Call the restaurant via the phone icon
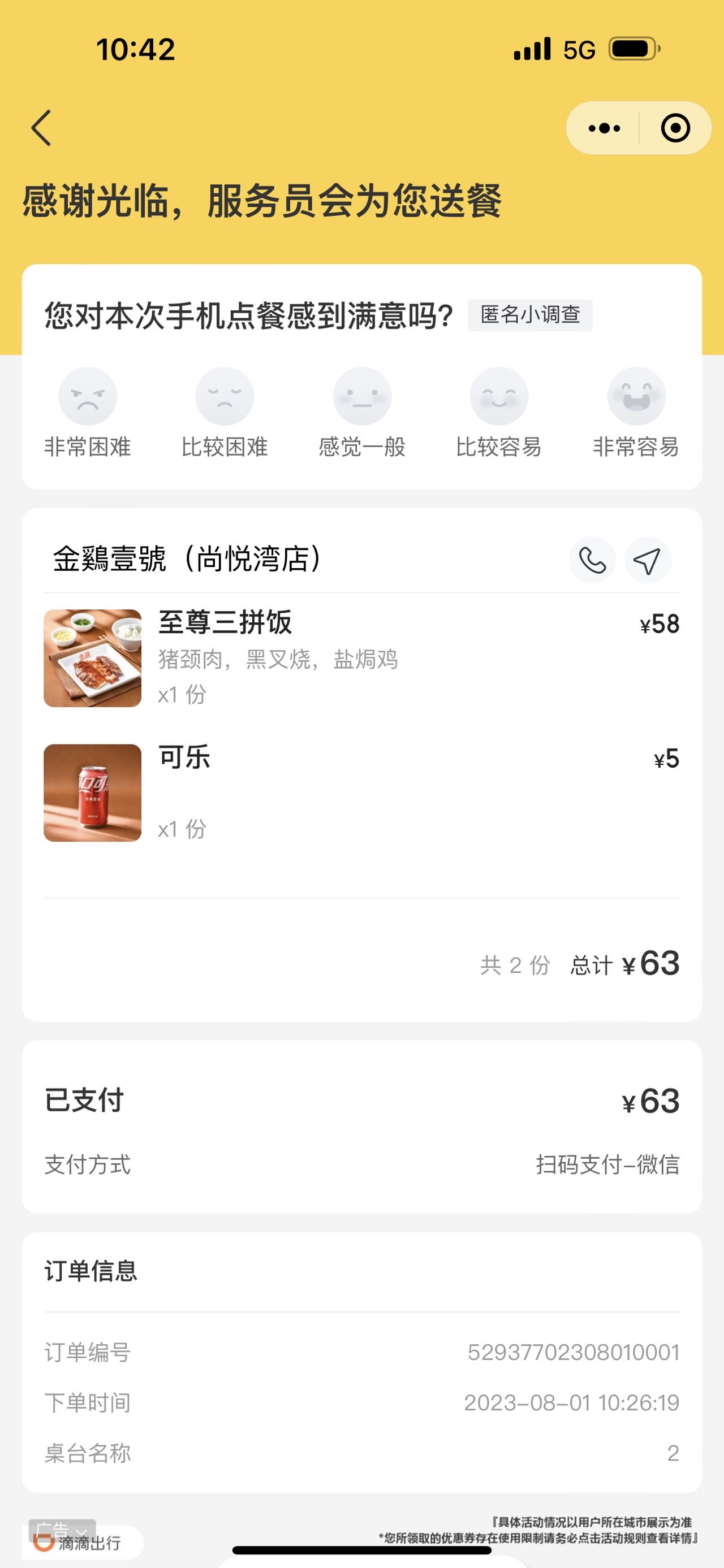 point(592,560)
